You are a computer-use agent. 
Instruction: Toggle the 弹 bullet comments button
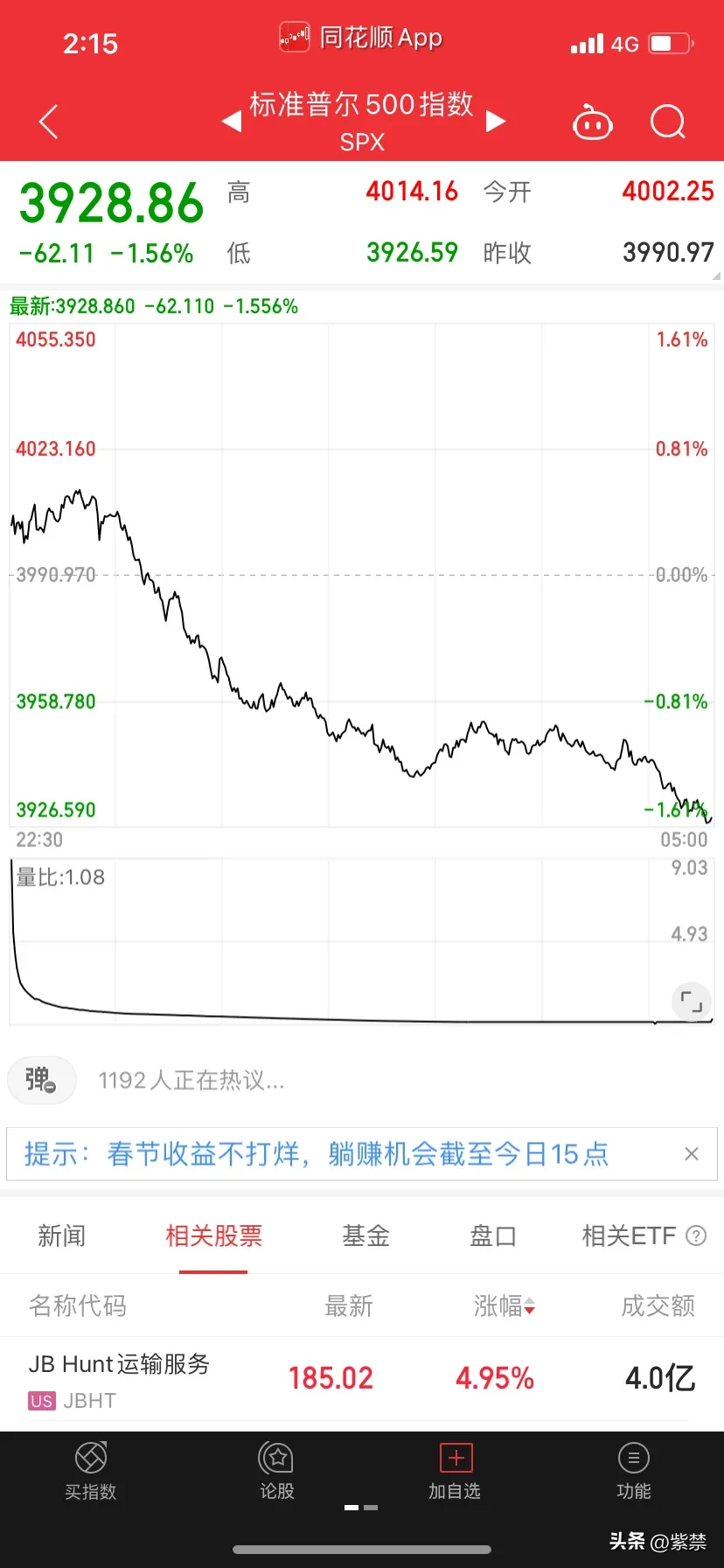[x=42, y=1080]
